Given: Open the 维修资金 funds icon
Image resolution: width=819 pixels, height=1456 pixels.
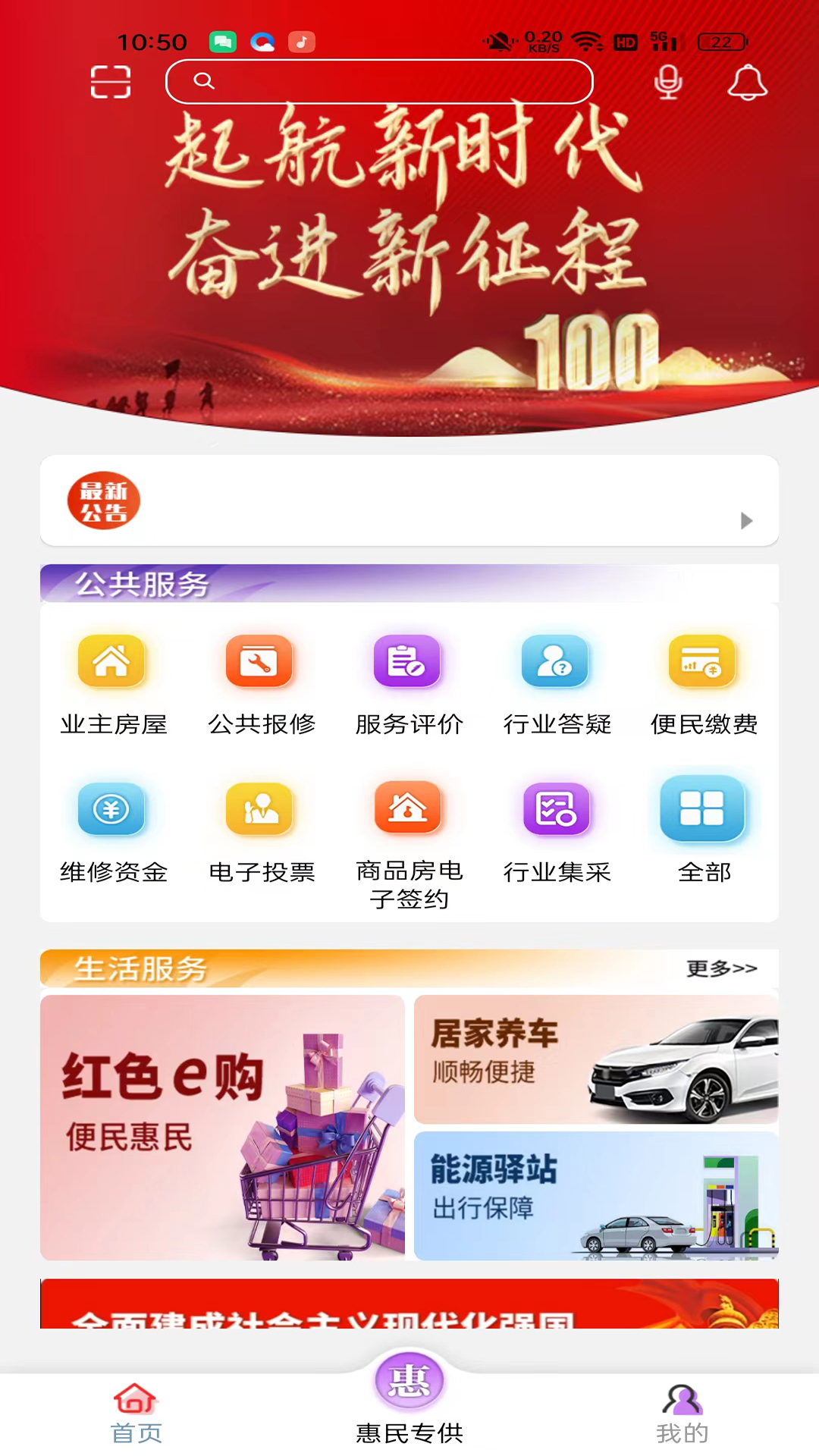Looking at the screenshot, I should click(111, 809).
